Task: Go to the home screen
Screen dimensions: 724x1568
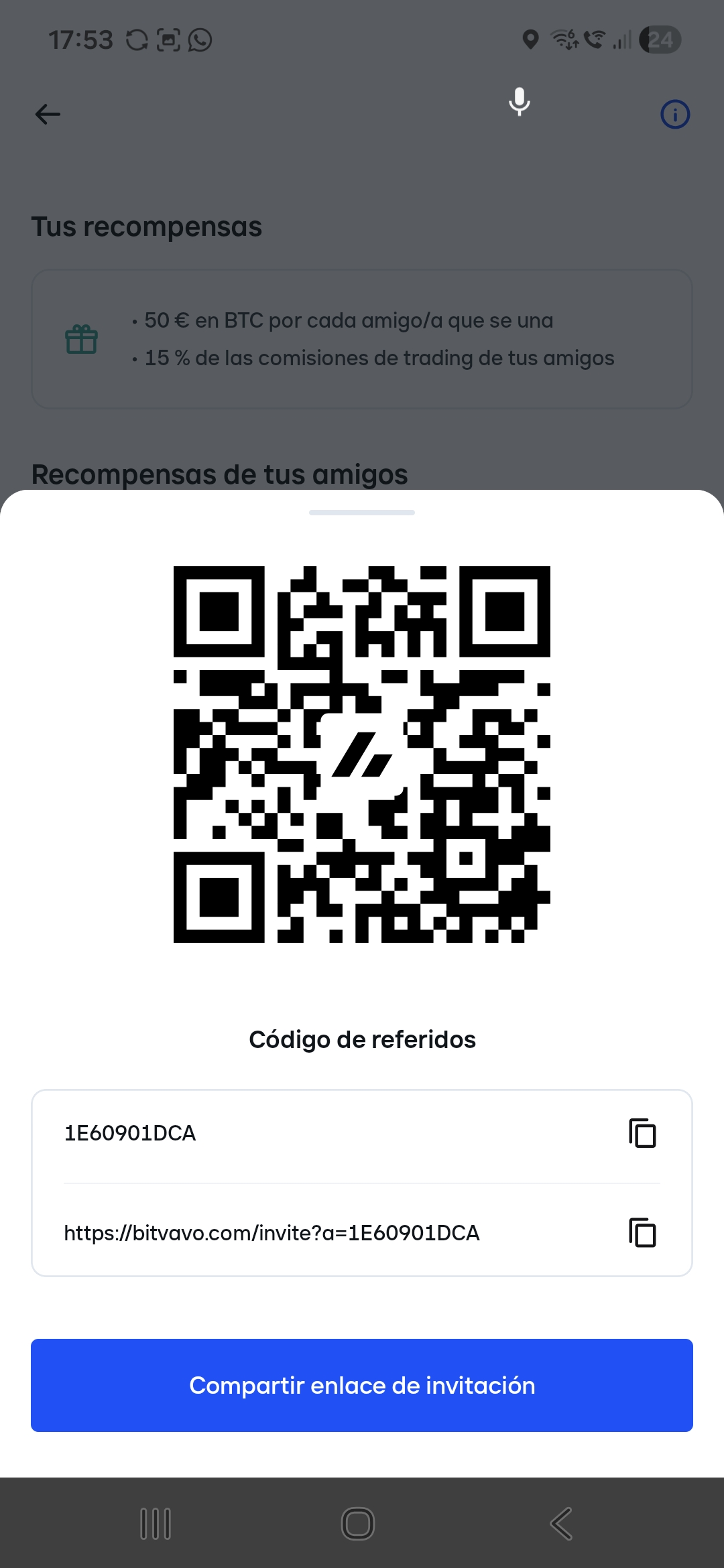Action: pyautogui.click(x=358, y=1524)
